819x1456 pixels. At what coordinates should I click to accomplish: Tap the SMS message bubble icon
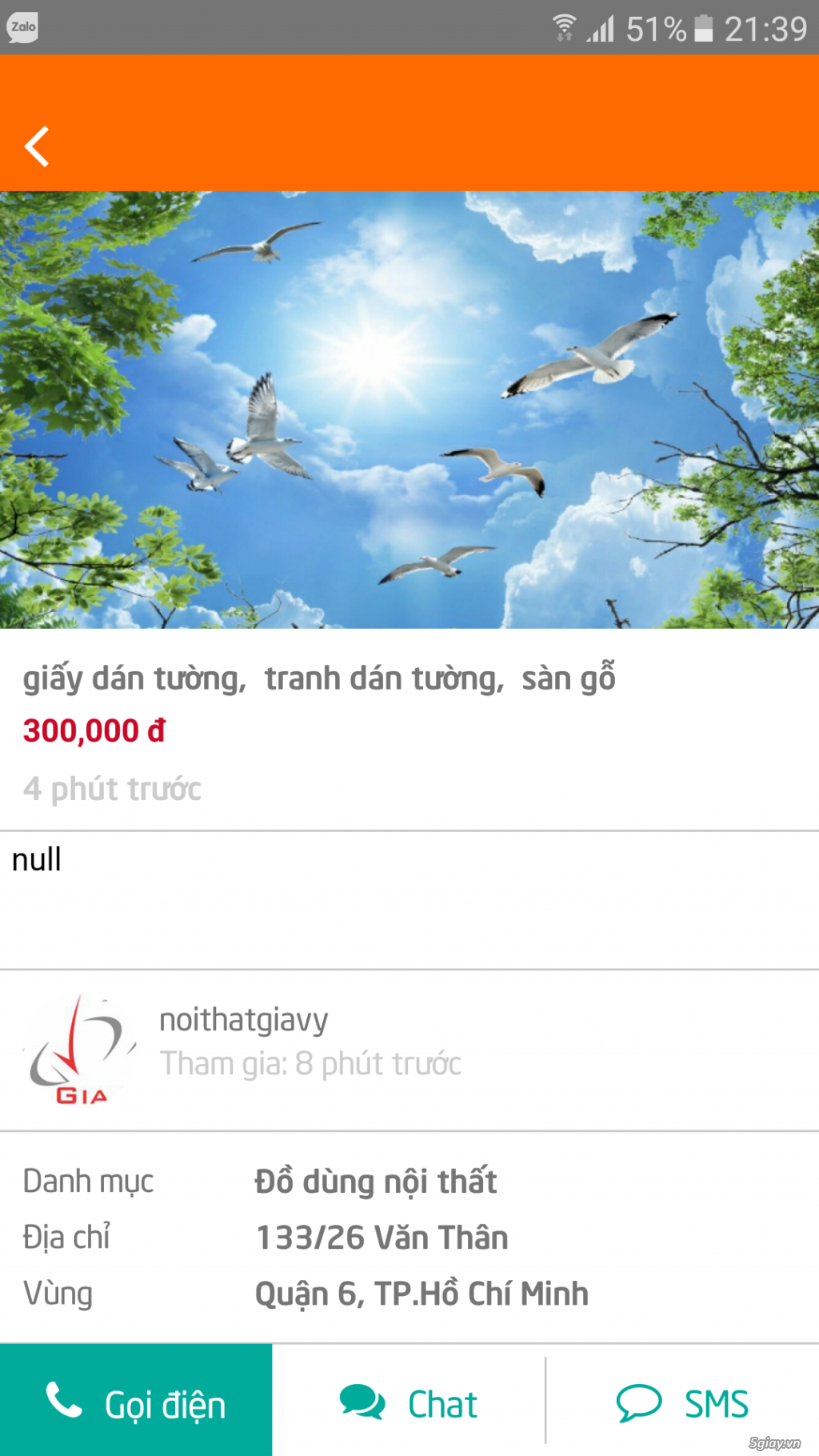click(636, 1402)
